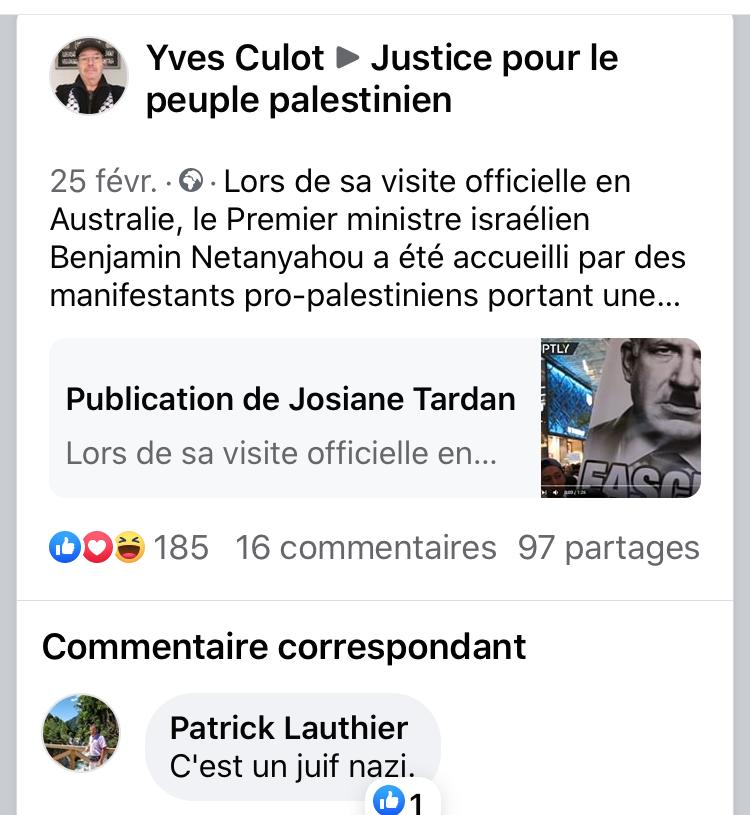Open the shared Publication de Josiane Tardan card
Viewport: 750px width, 815px height.
(374, 417)
